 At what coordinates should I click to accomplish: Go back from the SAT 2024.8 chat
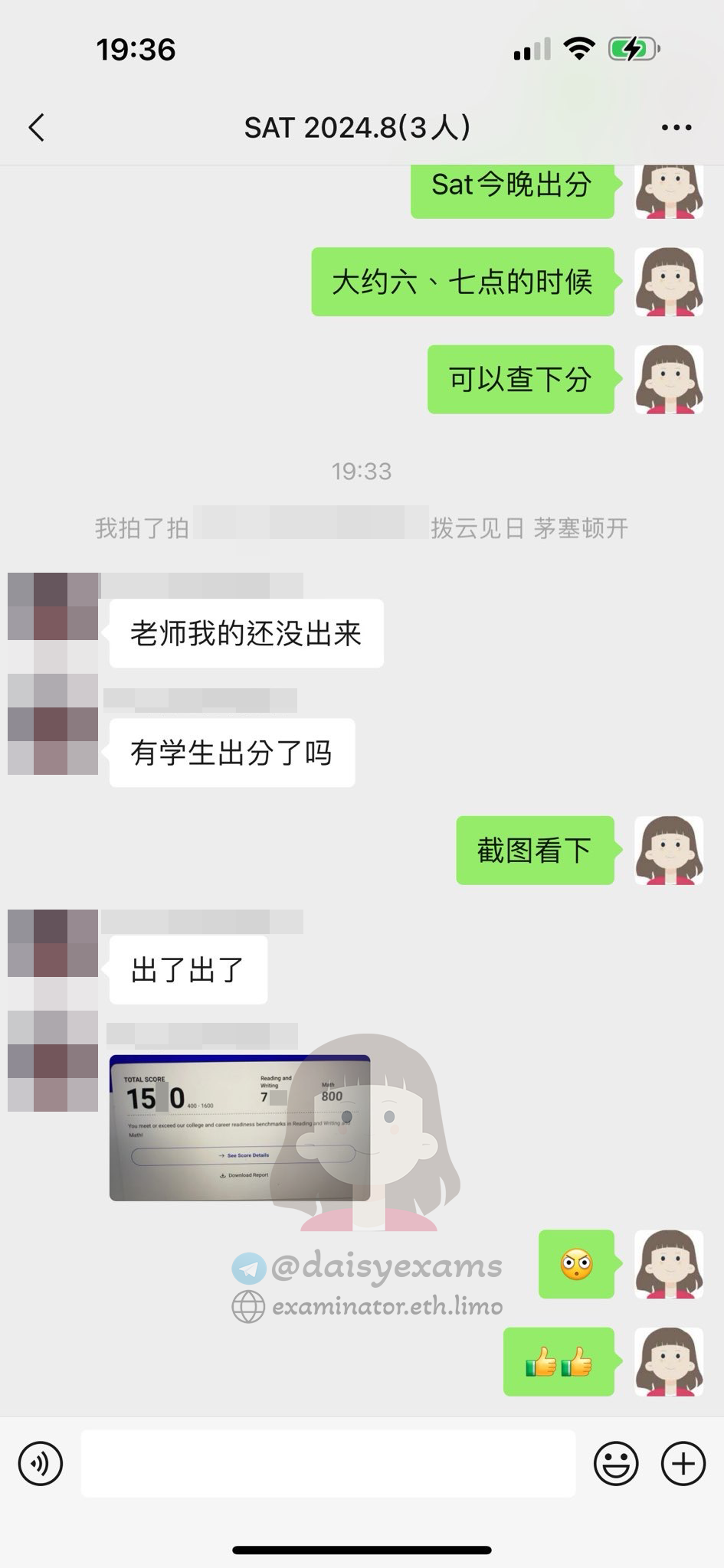tap(37, 128)
